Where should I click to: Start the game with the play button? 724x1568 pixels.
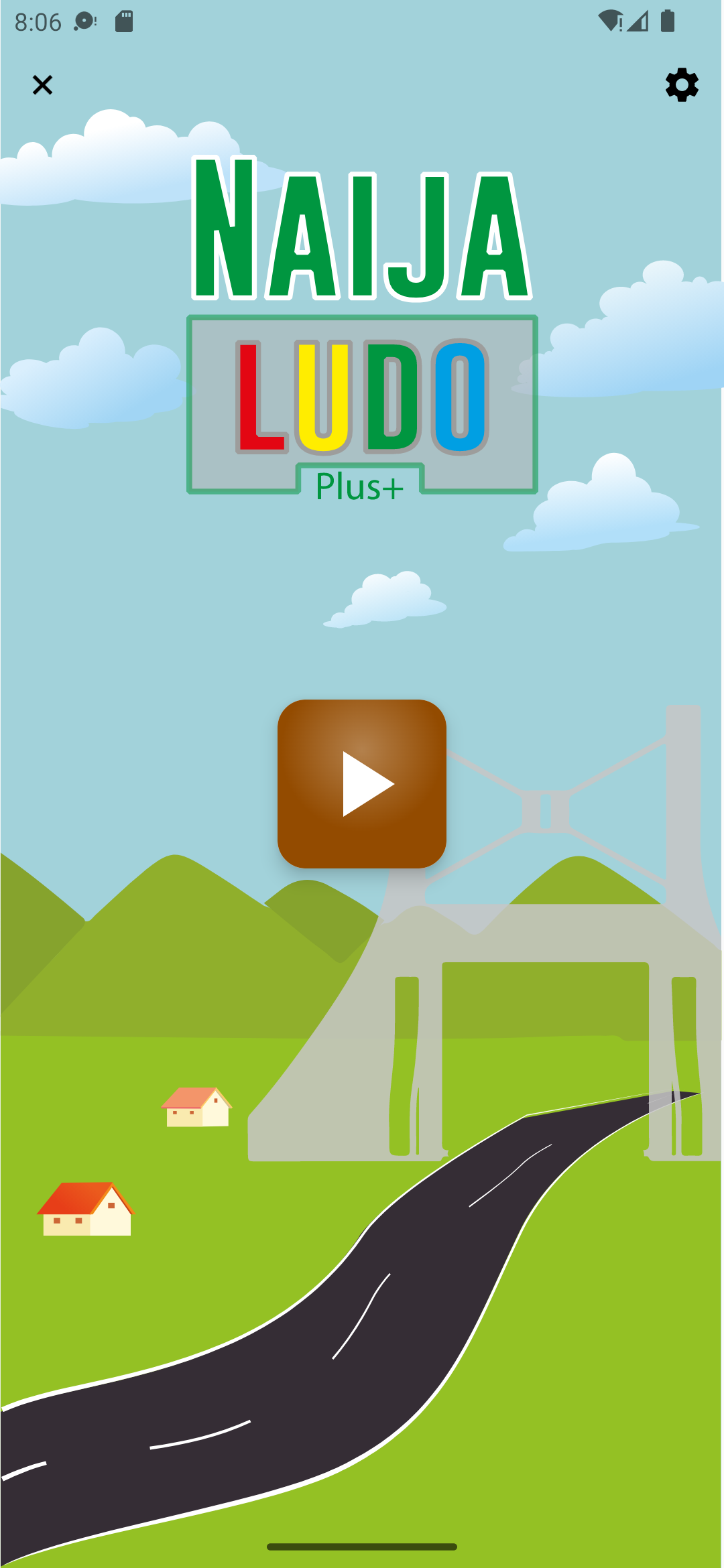pos(362,784)
